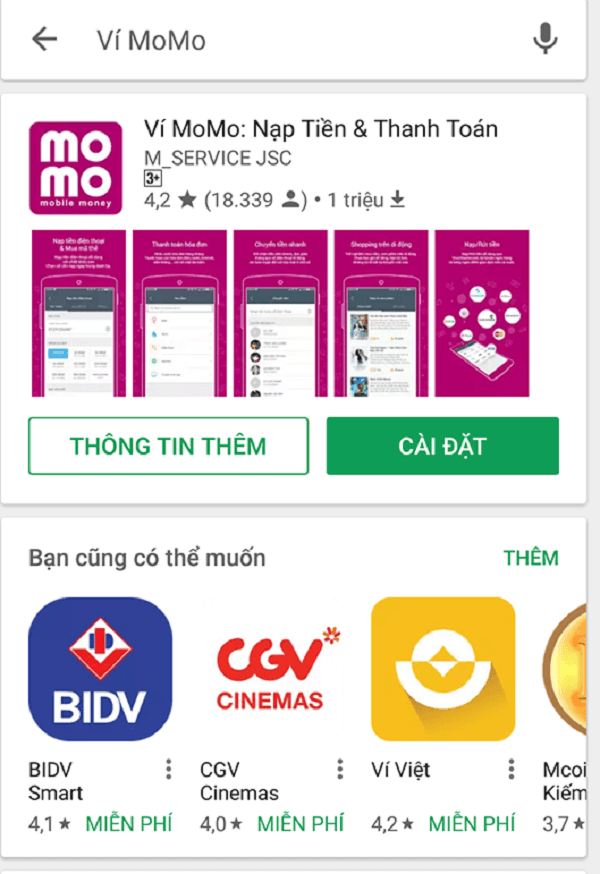600x874 pixels.
Task: Open overflow menu for BIDV Smart
Action: [x=168, y=769]
